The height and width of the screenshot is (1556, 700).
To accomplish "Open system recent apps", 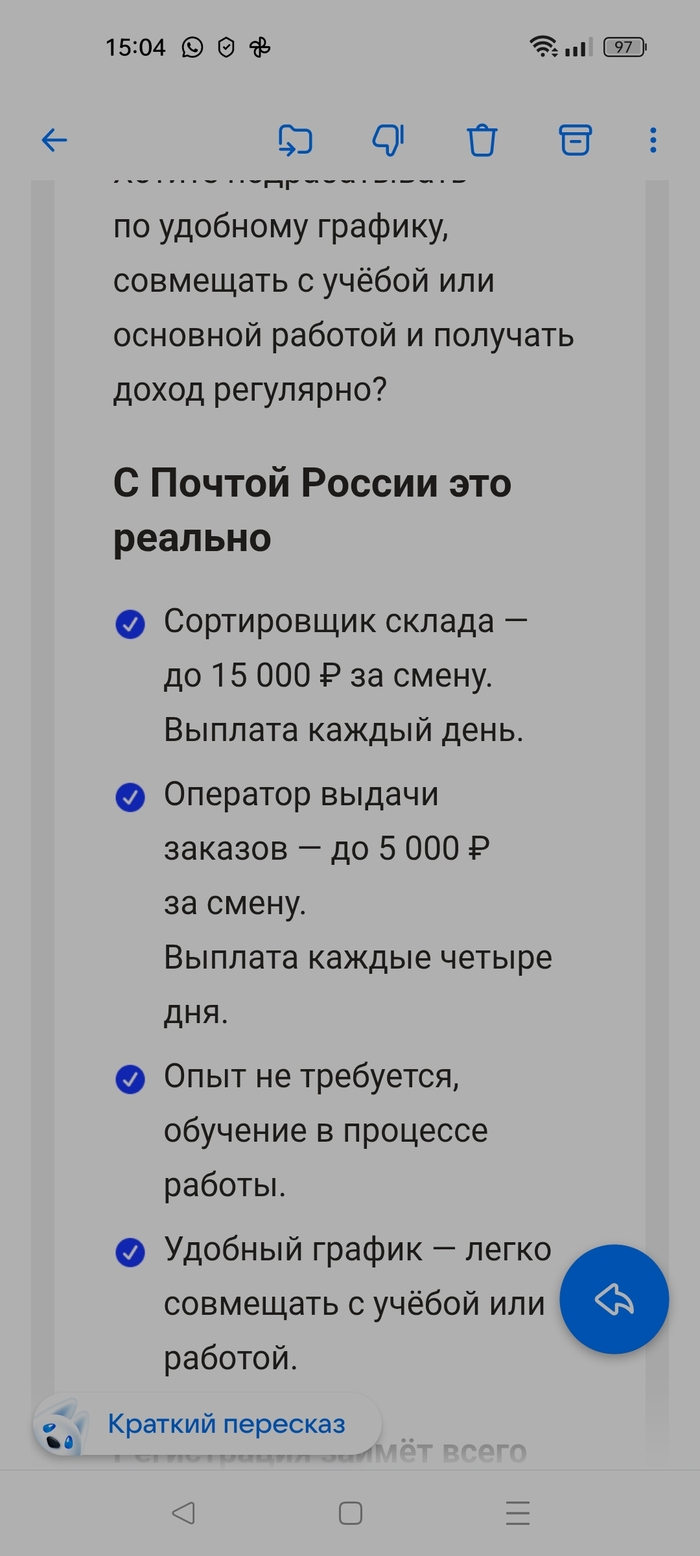I will [x=517, y=1513].
